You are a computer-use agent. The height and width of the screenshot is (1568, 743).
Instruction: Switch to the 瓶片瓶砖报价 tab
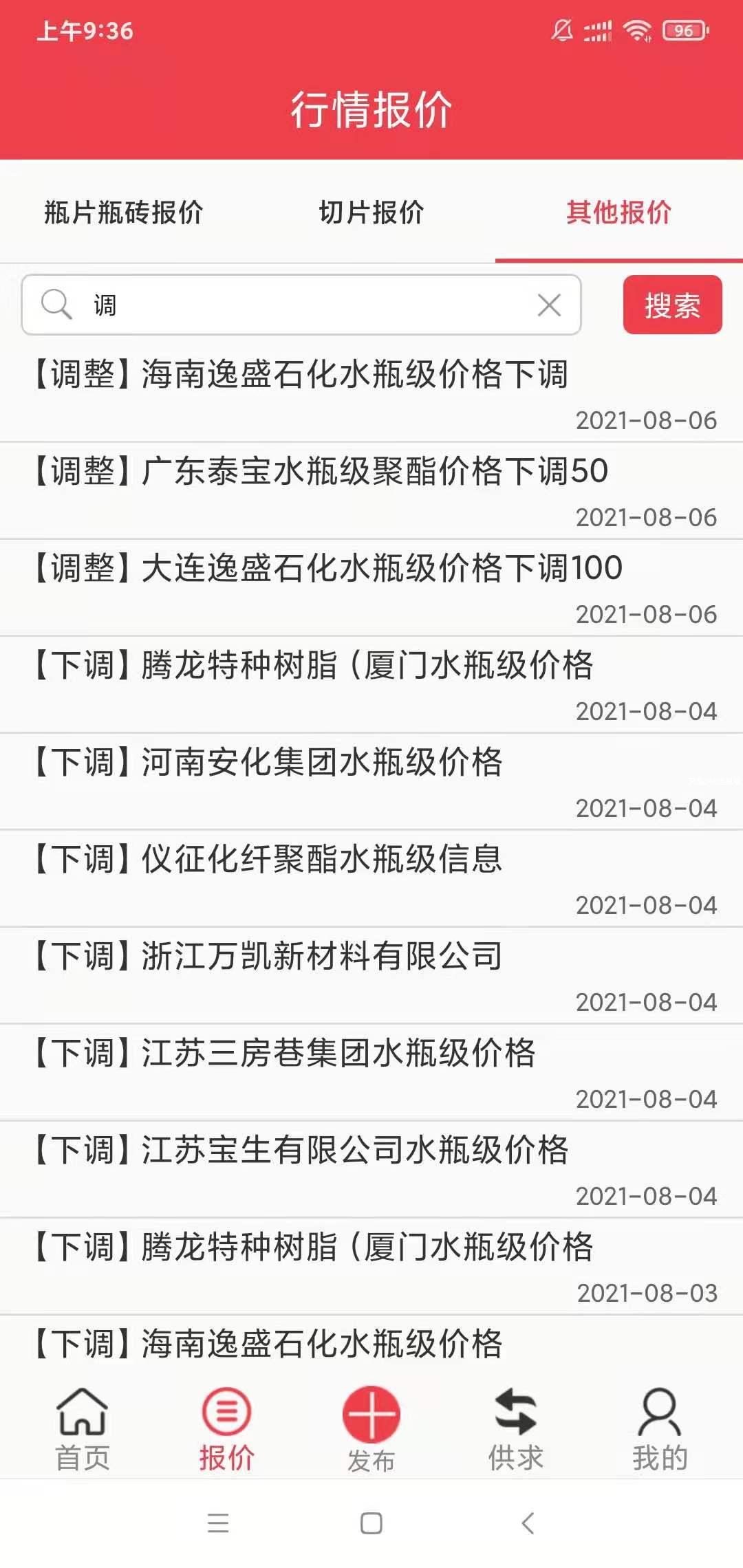pyautogui.click(x=124, y=213)
